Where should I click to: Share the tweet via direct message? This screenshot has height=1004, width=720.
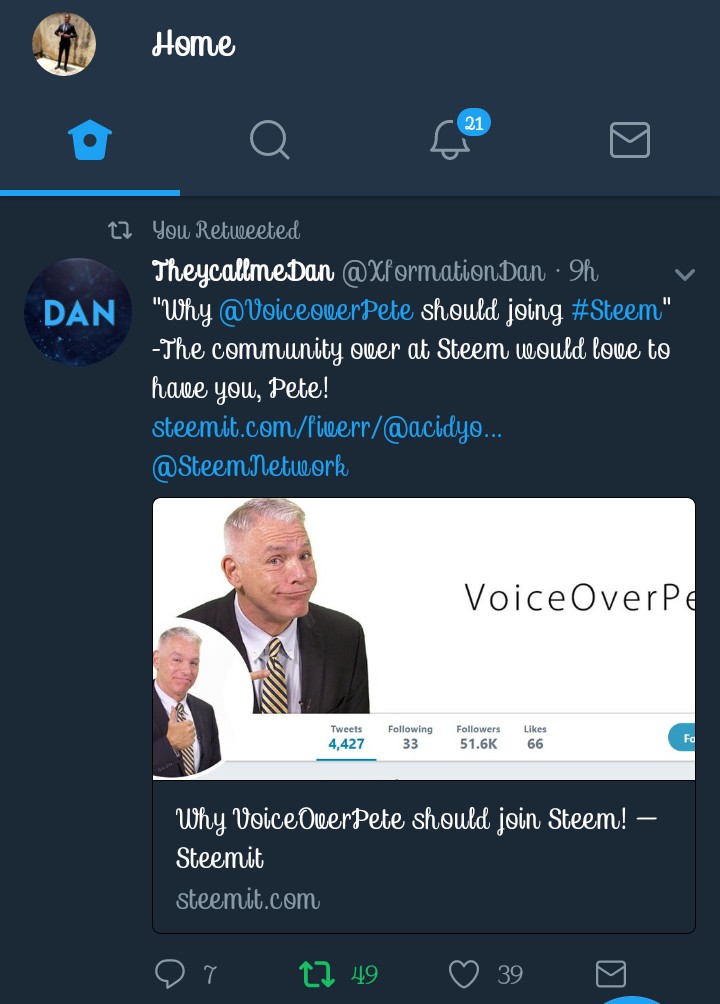[x=611, y=974]
